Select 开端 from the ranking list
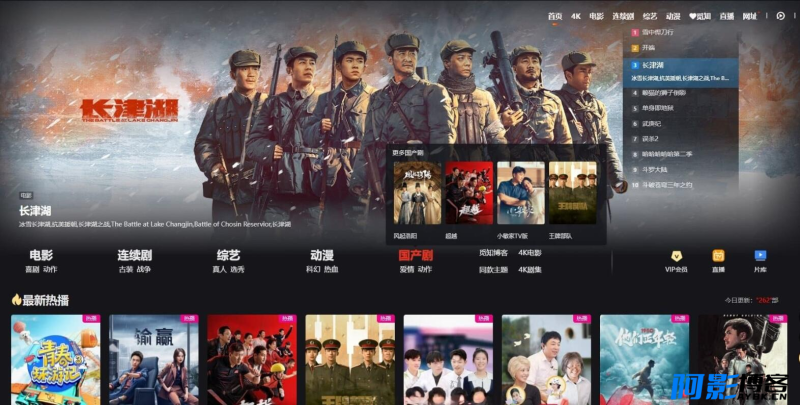The image size is (800, 405). (650, 47)
